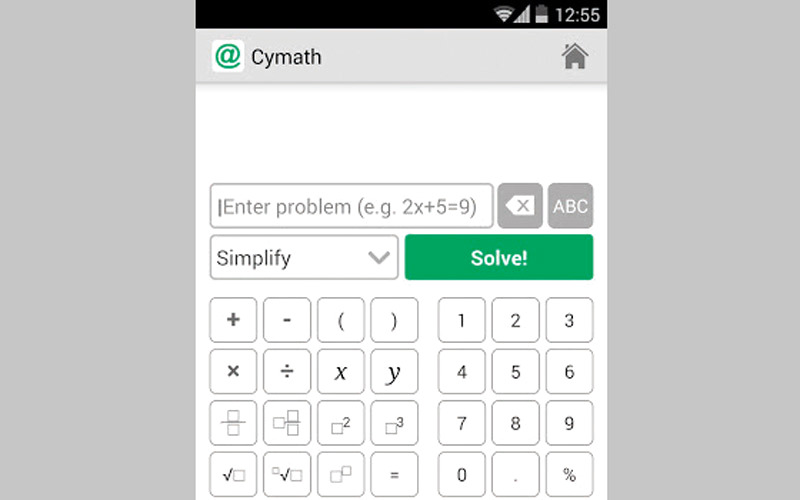Enter the digit 0

click(x=461, y=475)
